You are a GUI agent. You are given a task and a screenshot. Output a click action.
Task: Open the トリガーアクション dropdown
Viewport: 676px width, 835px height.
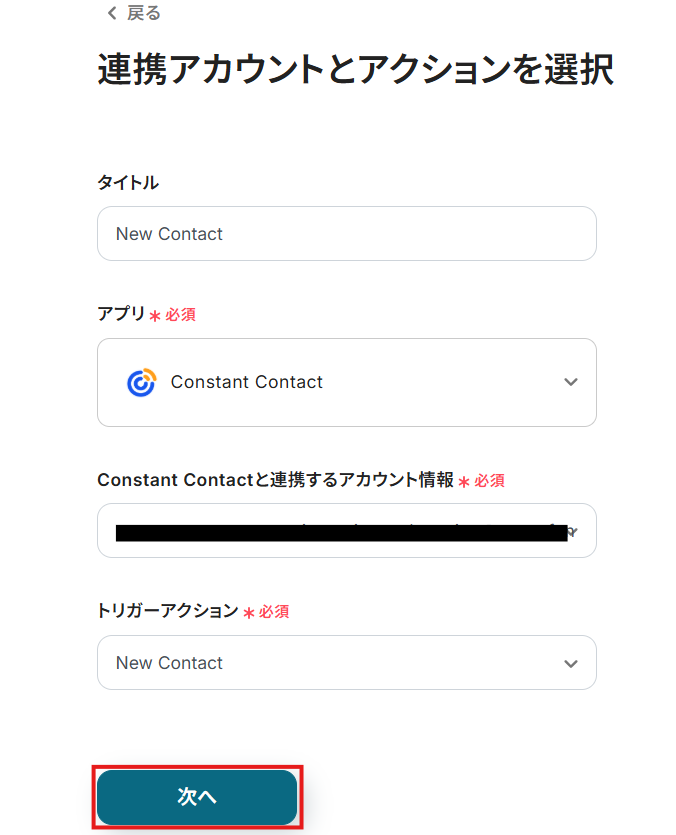(346, 663)
